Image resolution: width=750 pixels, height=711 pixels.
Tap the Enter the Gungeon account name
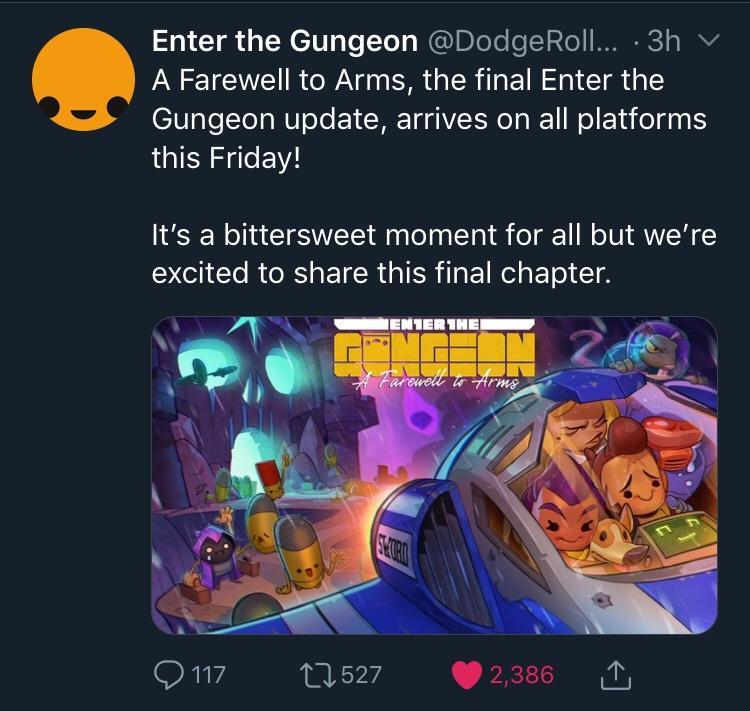pos(284,41)
